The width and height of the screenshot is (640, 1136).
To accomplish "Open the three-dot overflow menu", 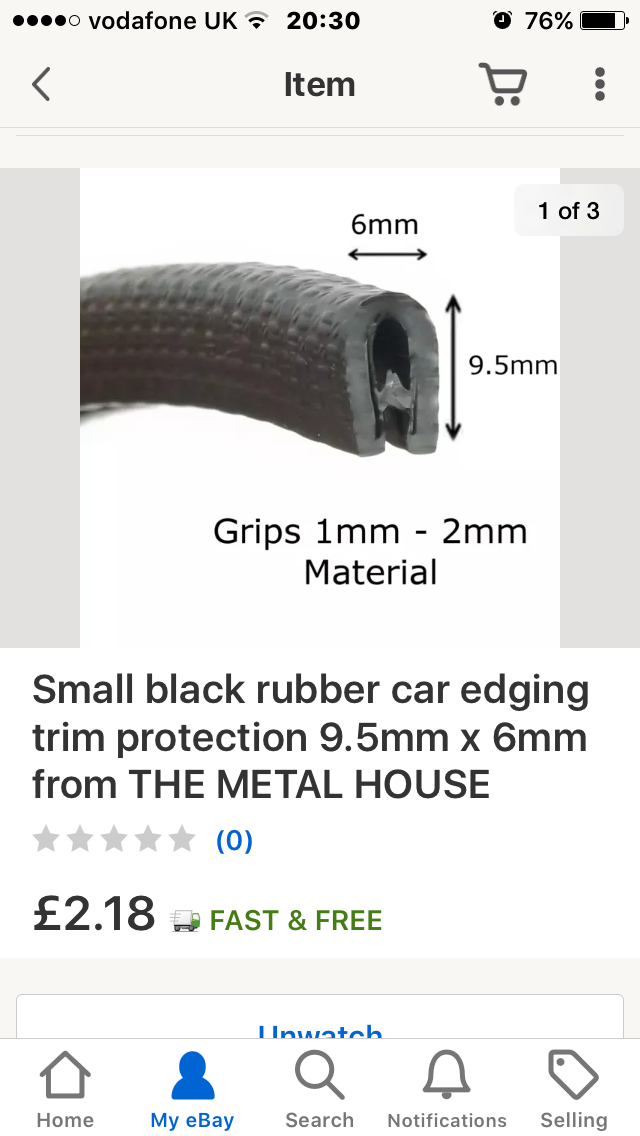I will pyautogui.click(x=599, y=84).
